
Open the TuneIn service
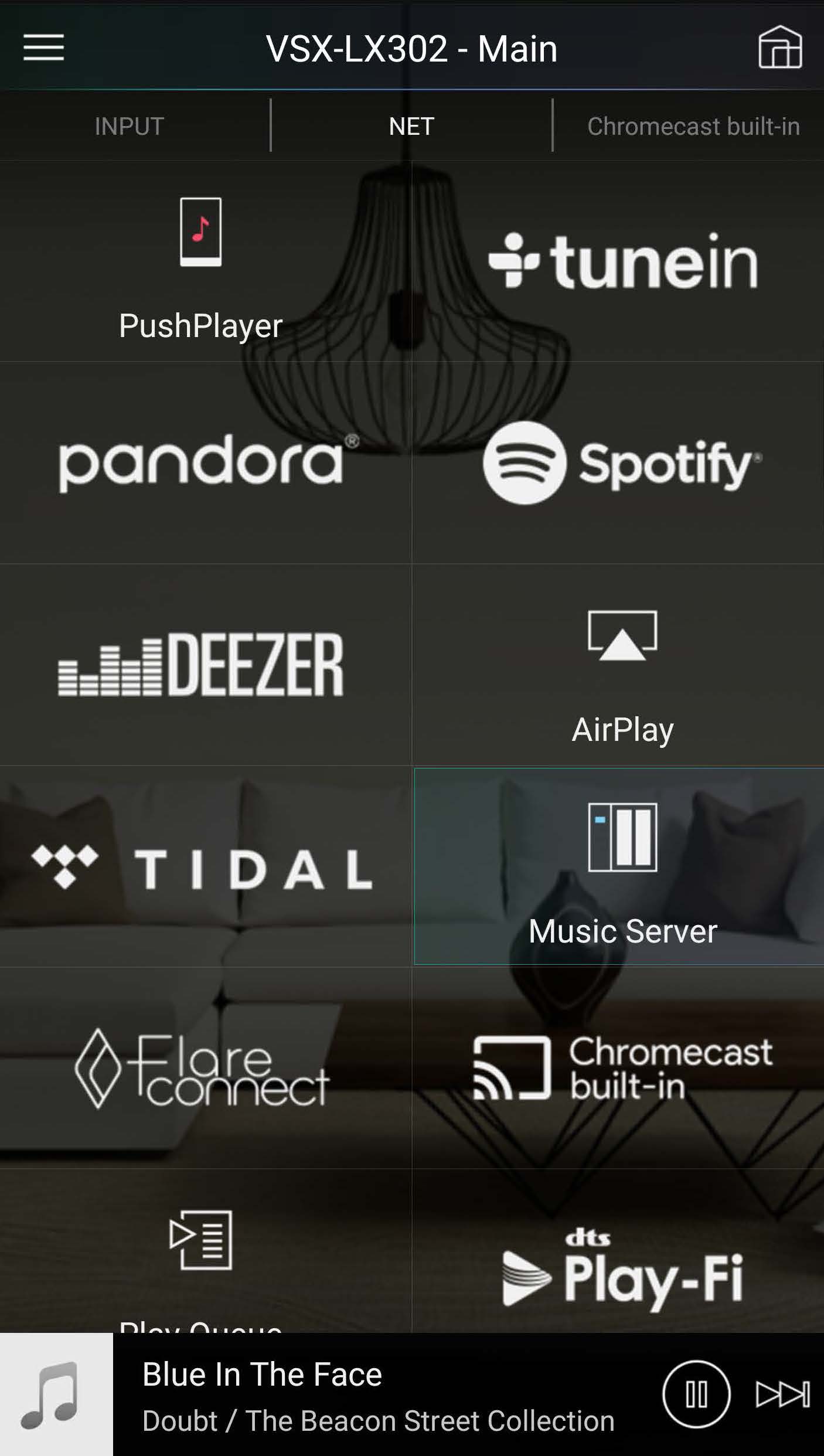622,261
